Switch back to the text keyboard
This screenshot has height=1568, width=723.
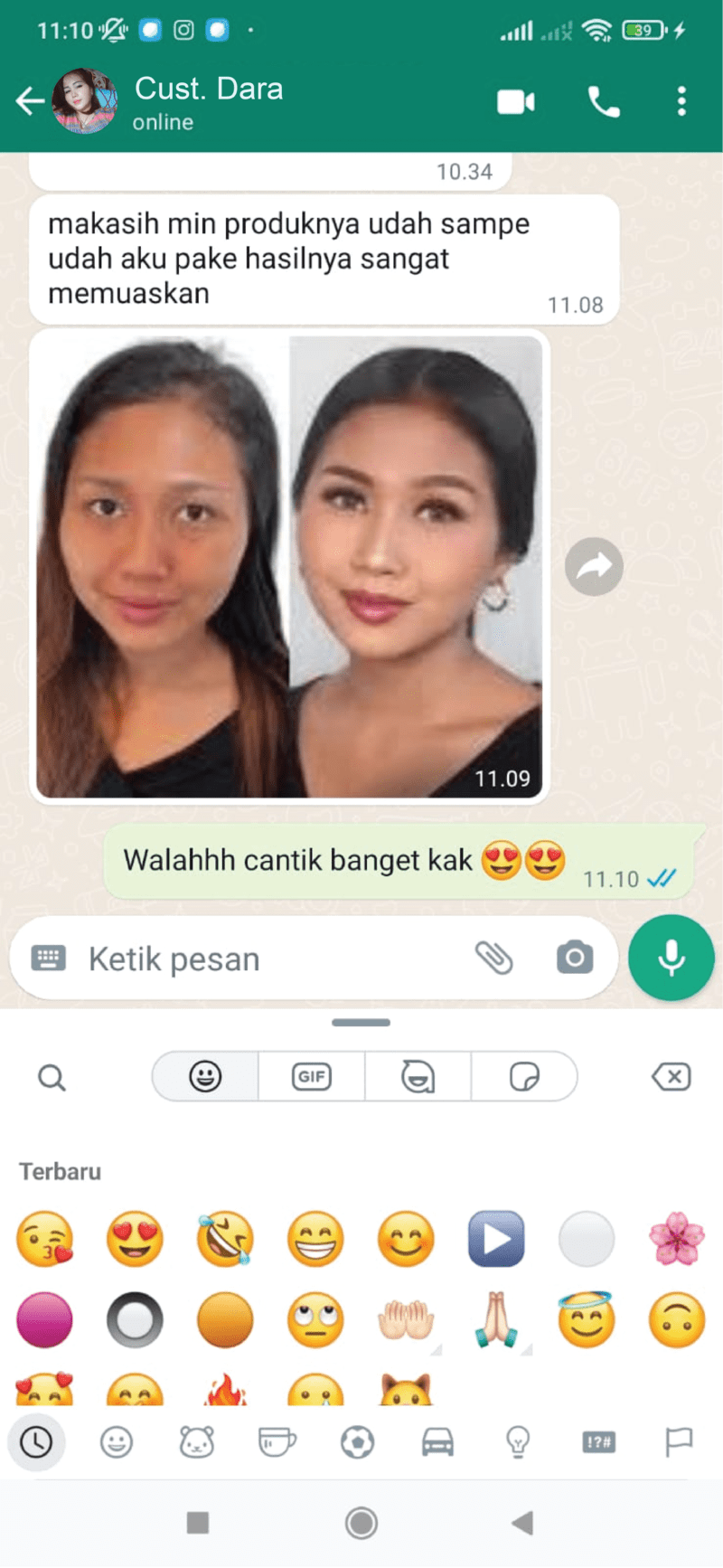coord(49,959)
